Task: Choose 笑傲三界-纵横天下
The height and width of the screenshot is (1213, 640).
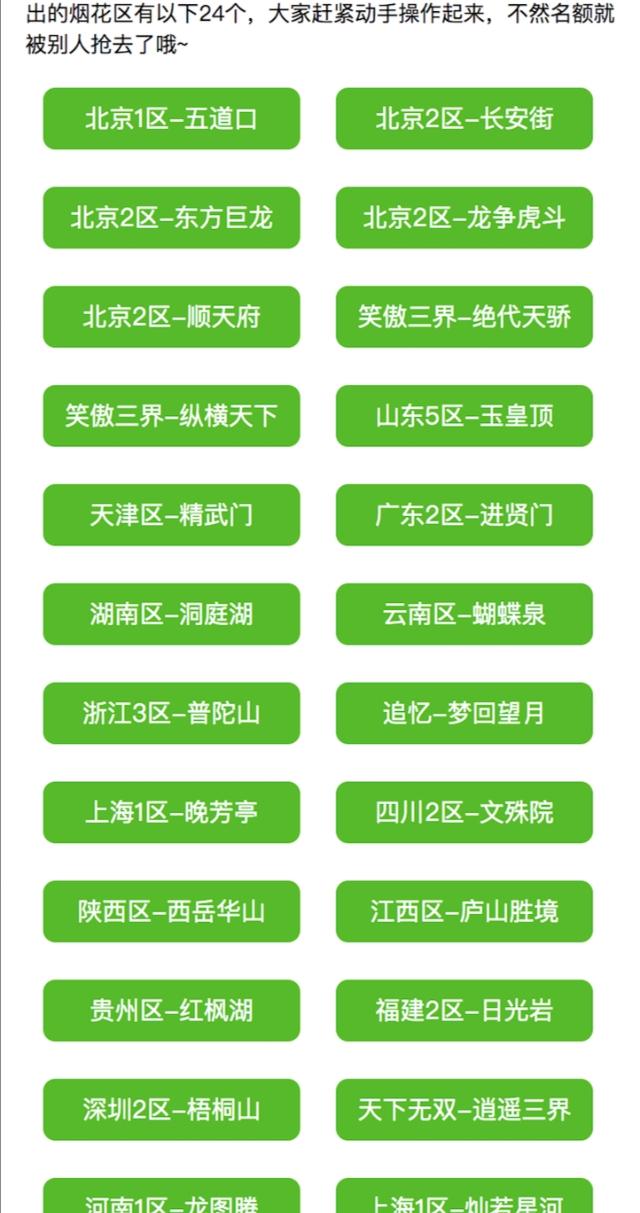Action: click(171, 416)
